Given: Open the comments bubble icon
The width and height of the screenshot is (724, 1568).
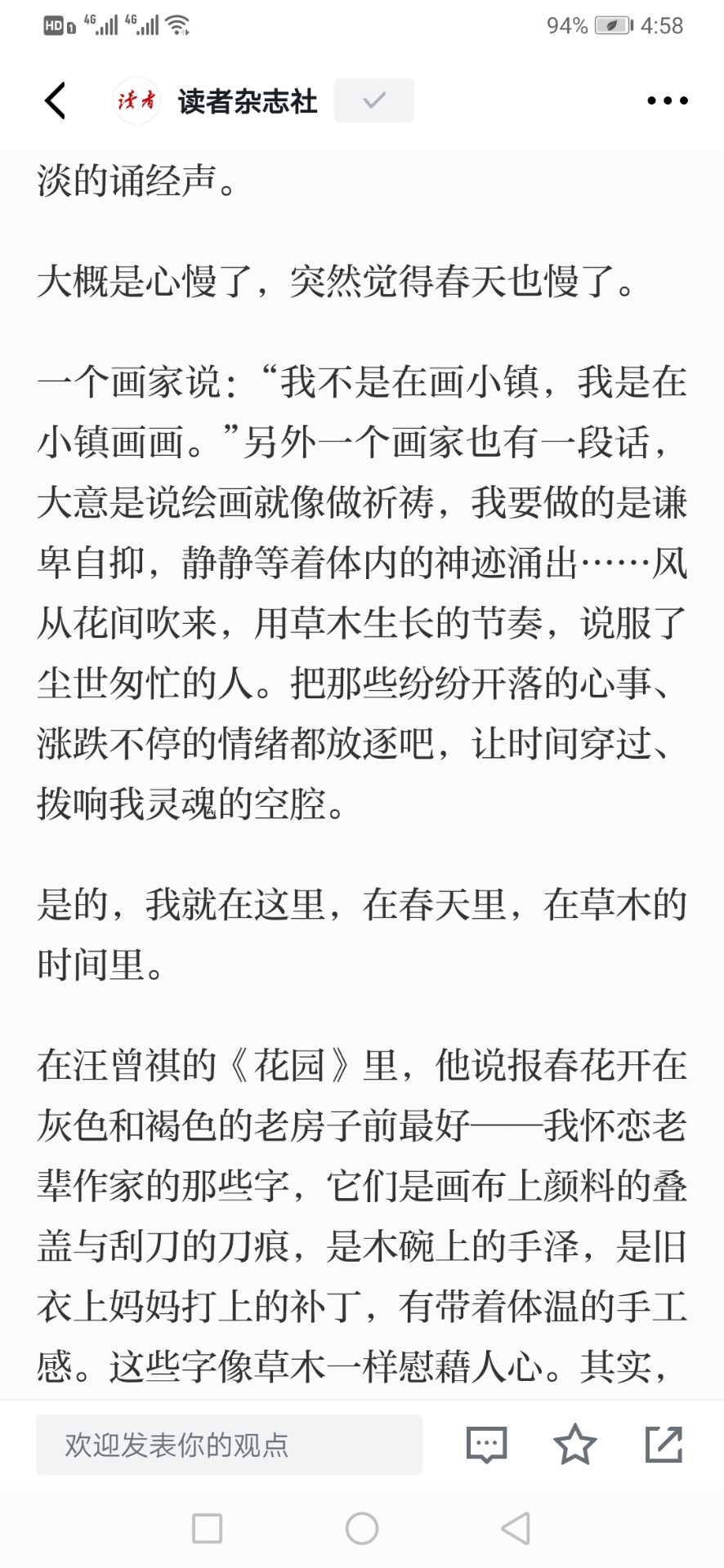Looking at the screenshot, I should (487, 1445).
